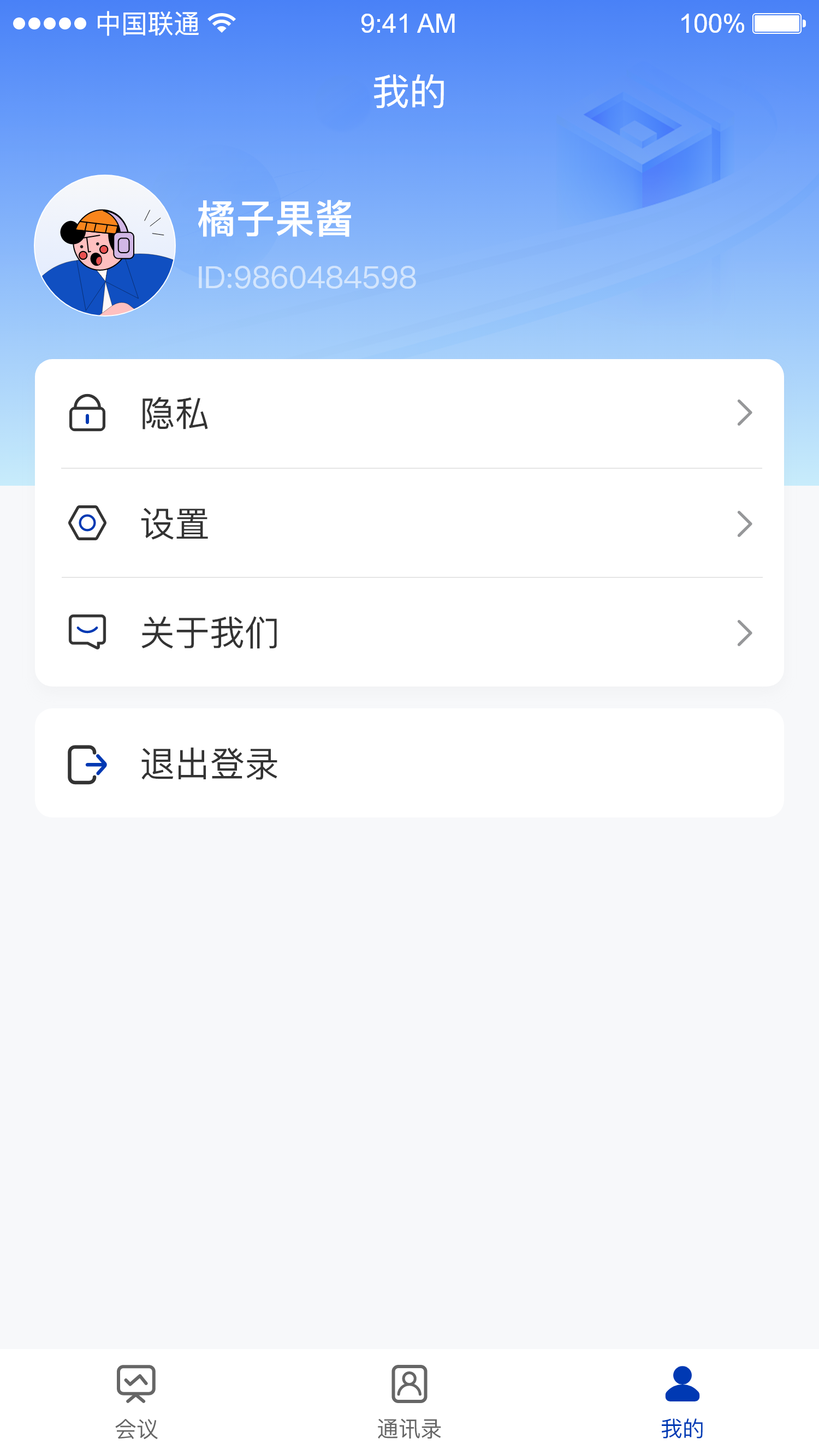Tap the profile avatar of 橘子果酱

[105, 246]
